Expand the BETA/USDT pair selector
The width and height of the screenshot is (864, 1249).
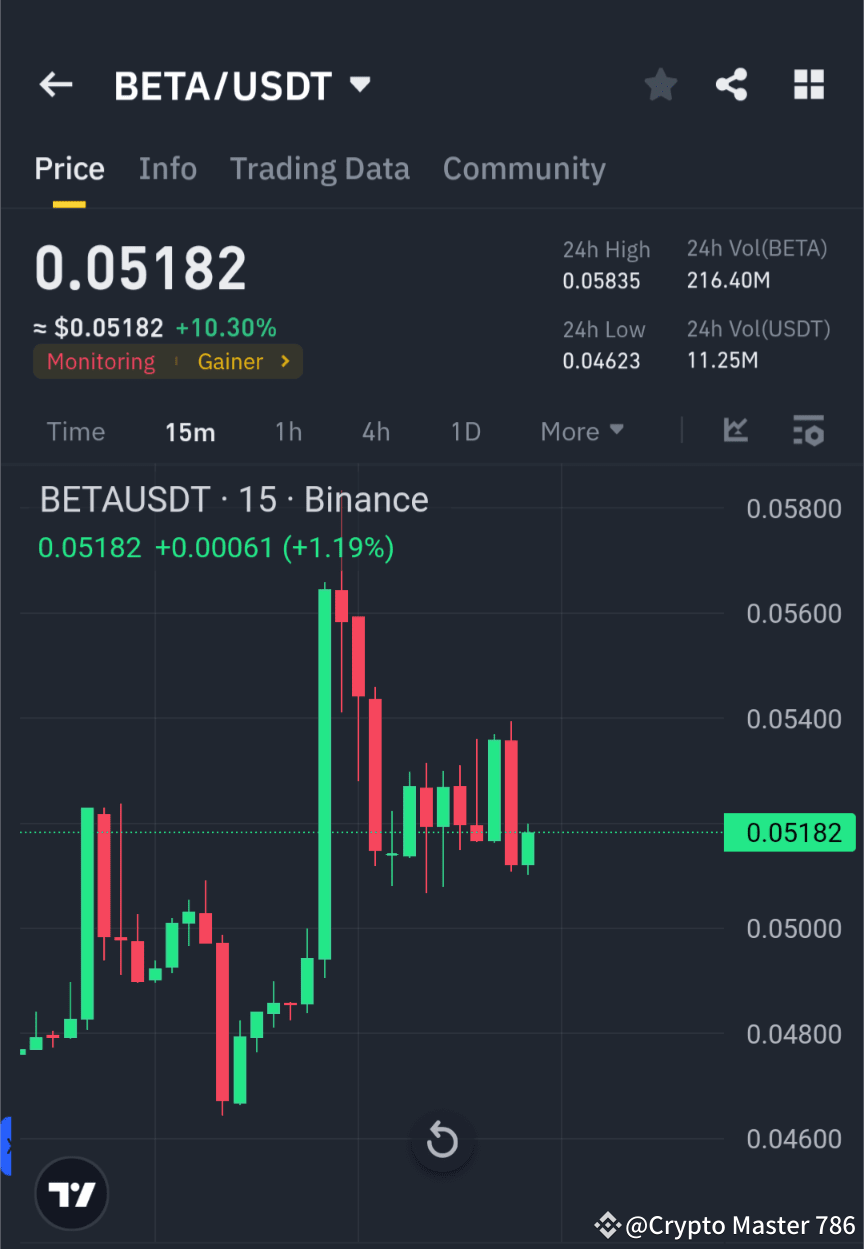359,84
